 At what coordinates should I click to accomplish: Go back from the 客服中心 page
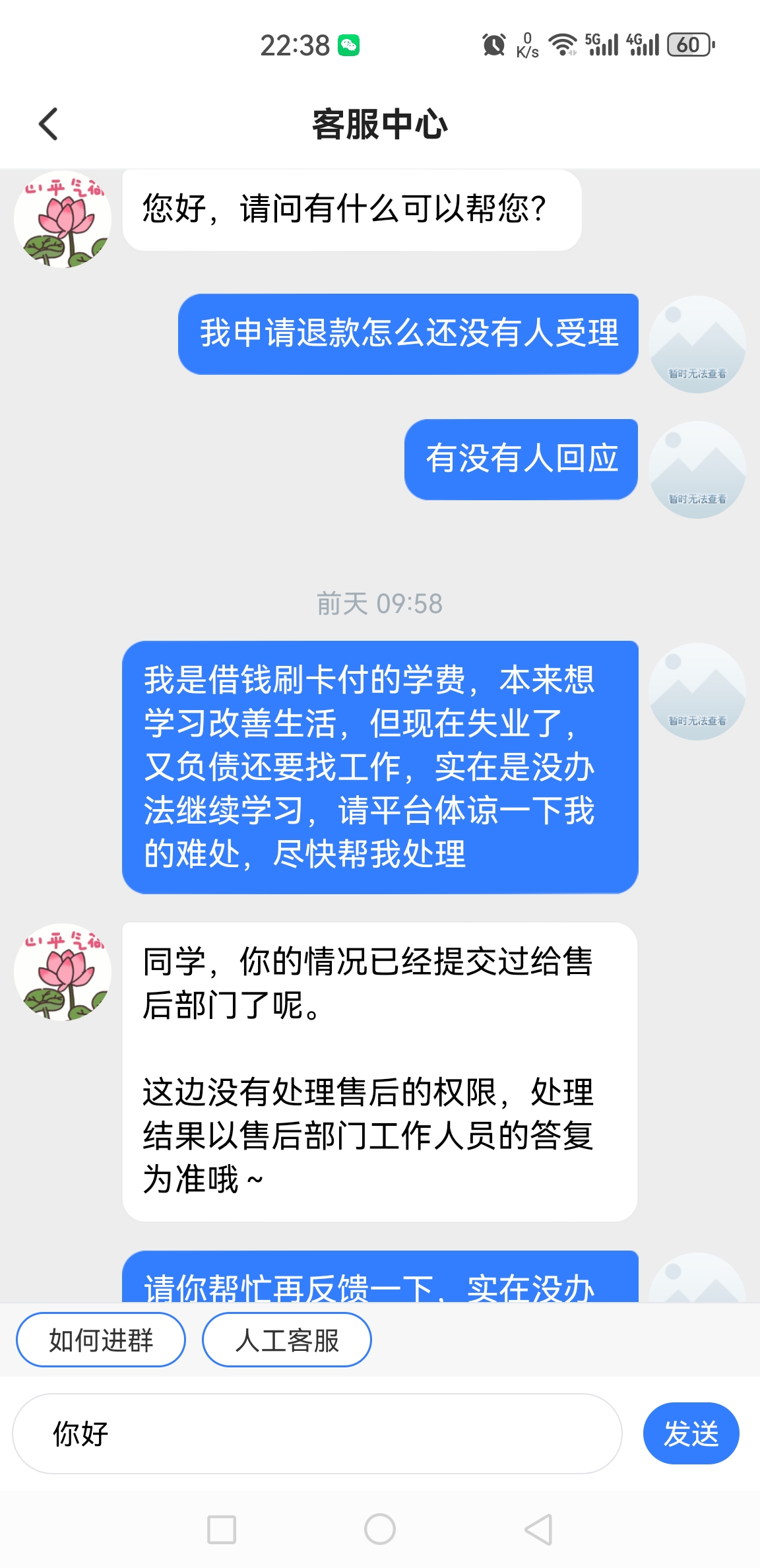click(x=49, y=124)
